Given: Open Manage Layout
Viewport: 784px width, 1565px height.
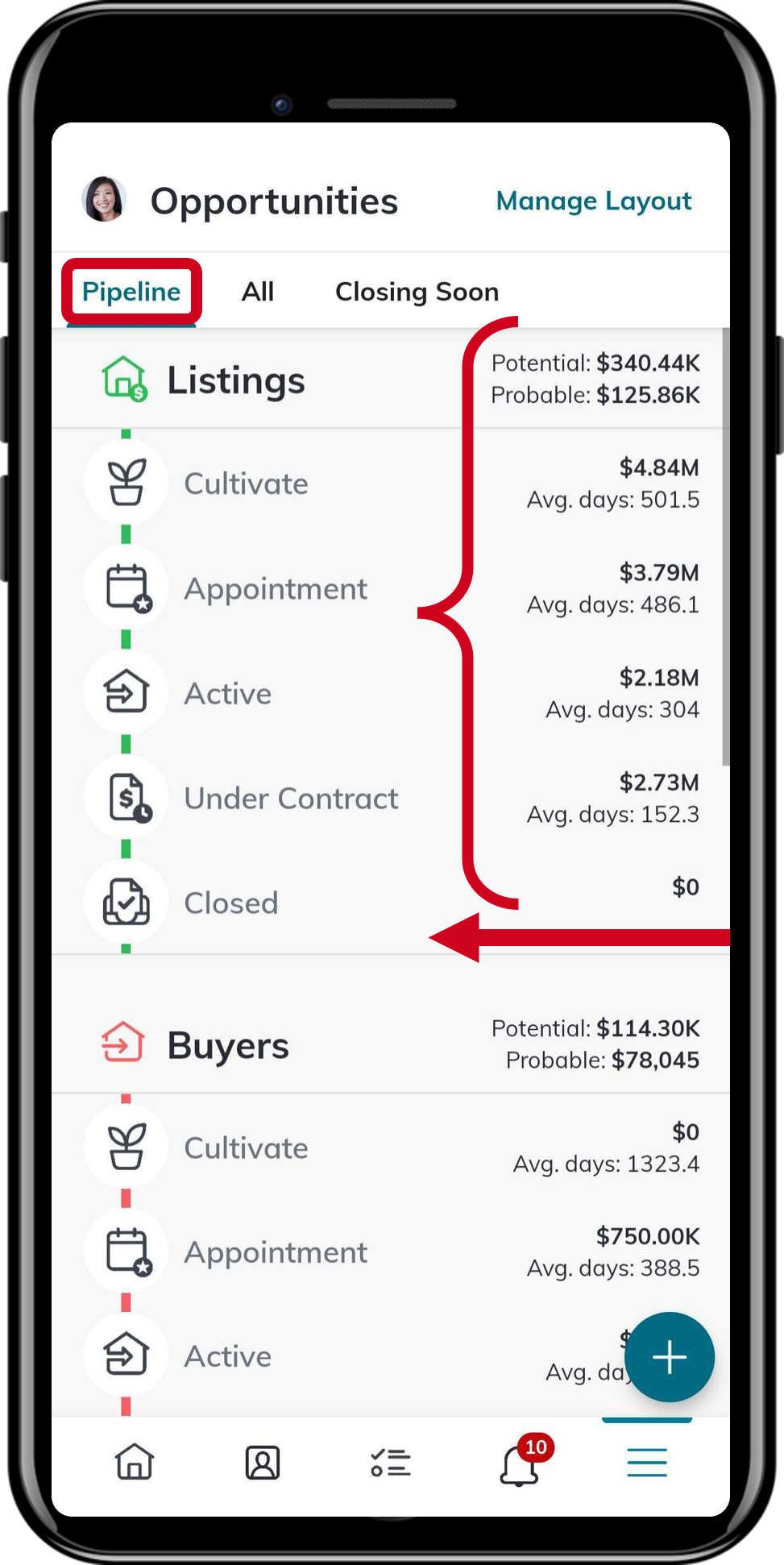Looking at the screenshot, I should 594,201.
